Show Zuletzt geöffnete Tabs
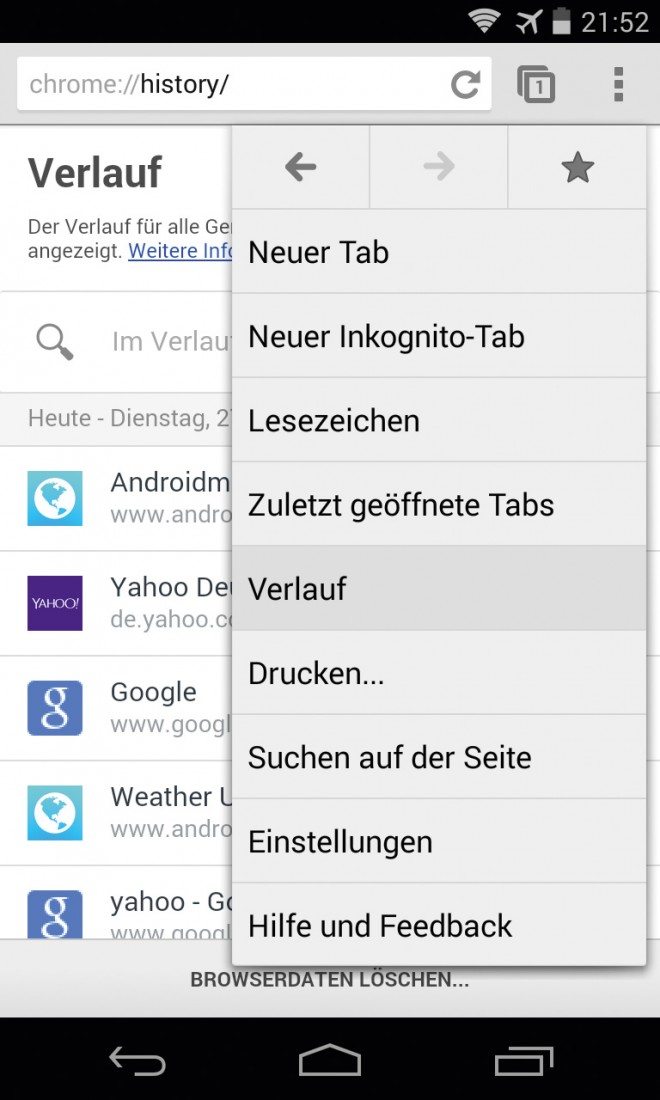This screenshot has height=1100, width=660. (438, 505)
